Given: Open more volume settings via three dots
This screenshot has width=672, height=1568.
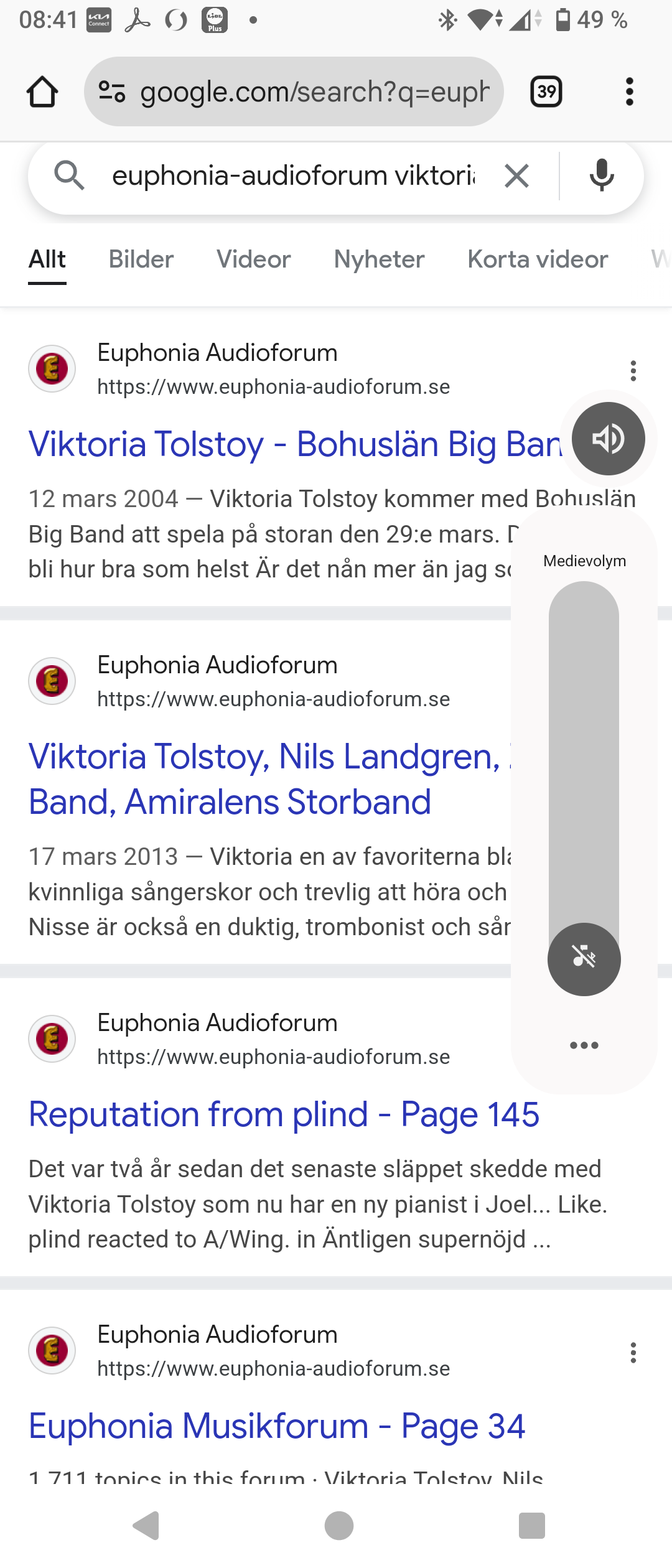Looking at the screenshot, I should coord(584,1045).
